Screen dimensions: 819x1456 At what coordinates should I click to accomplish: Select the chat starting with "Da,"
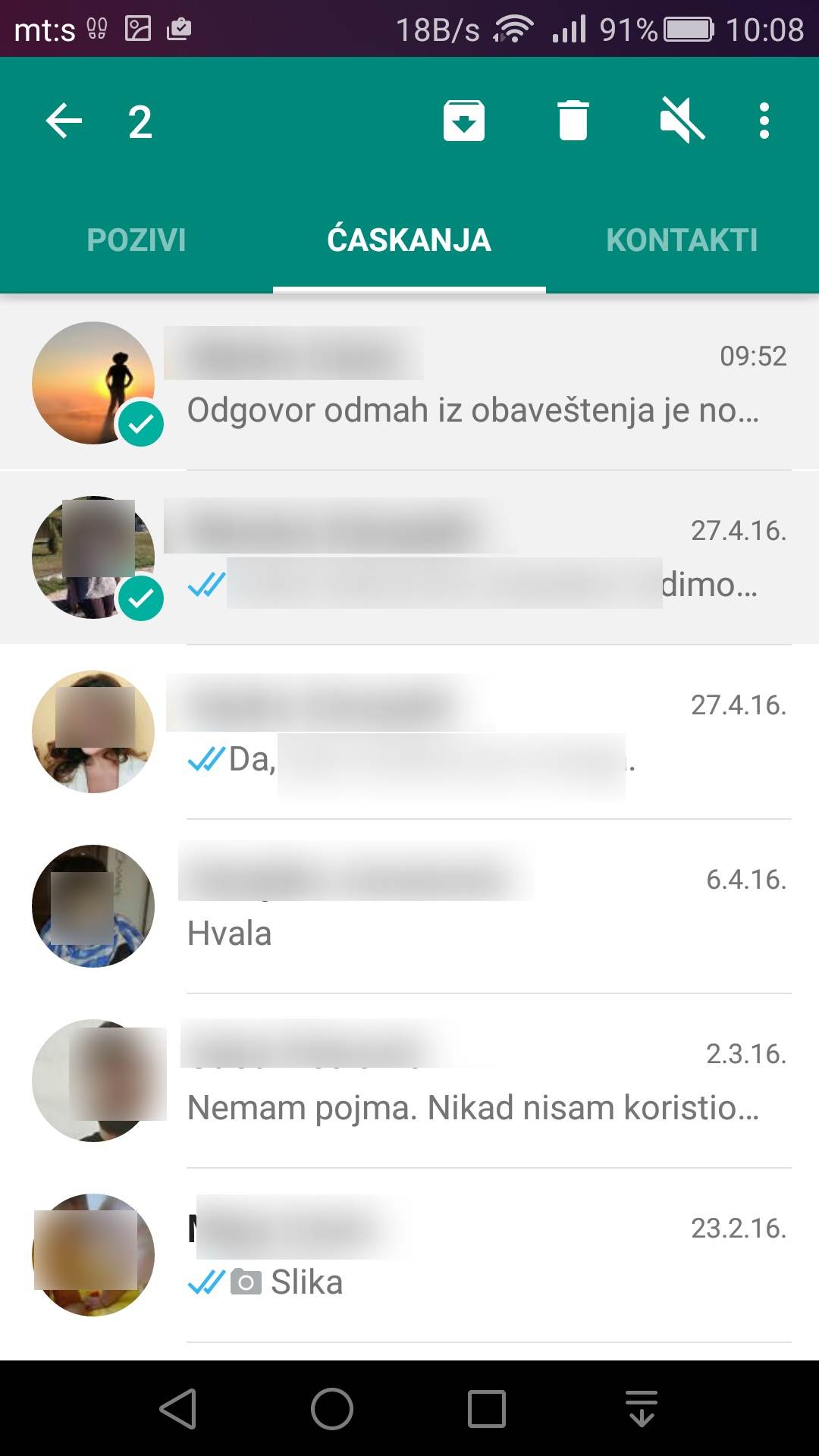click(455, 733)
